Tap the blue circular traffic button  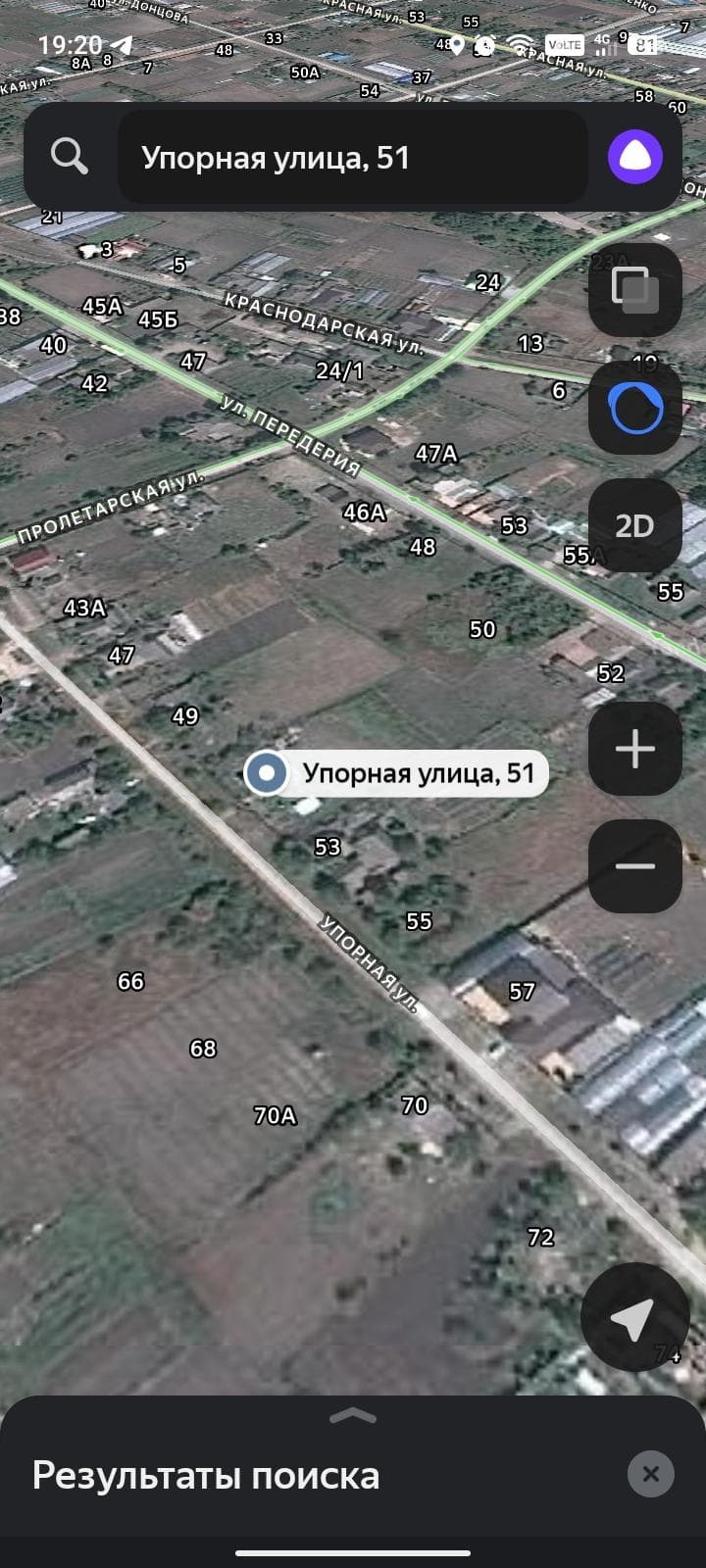click(635, 408)
